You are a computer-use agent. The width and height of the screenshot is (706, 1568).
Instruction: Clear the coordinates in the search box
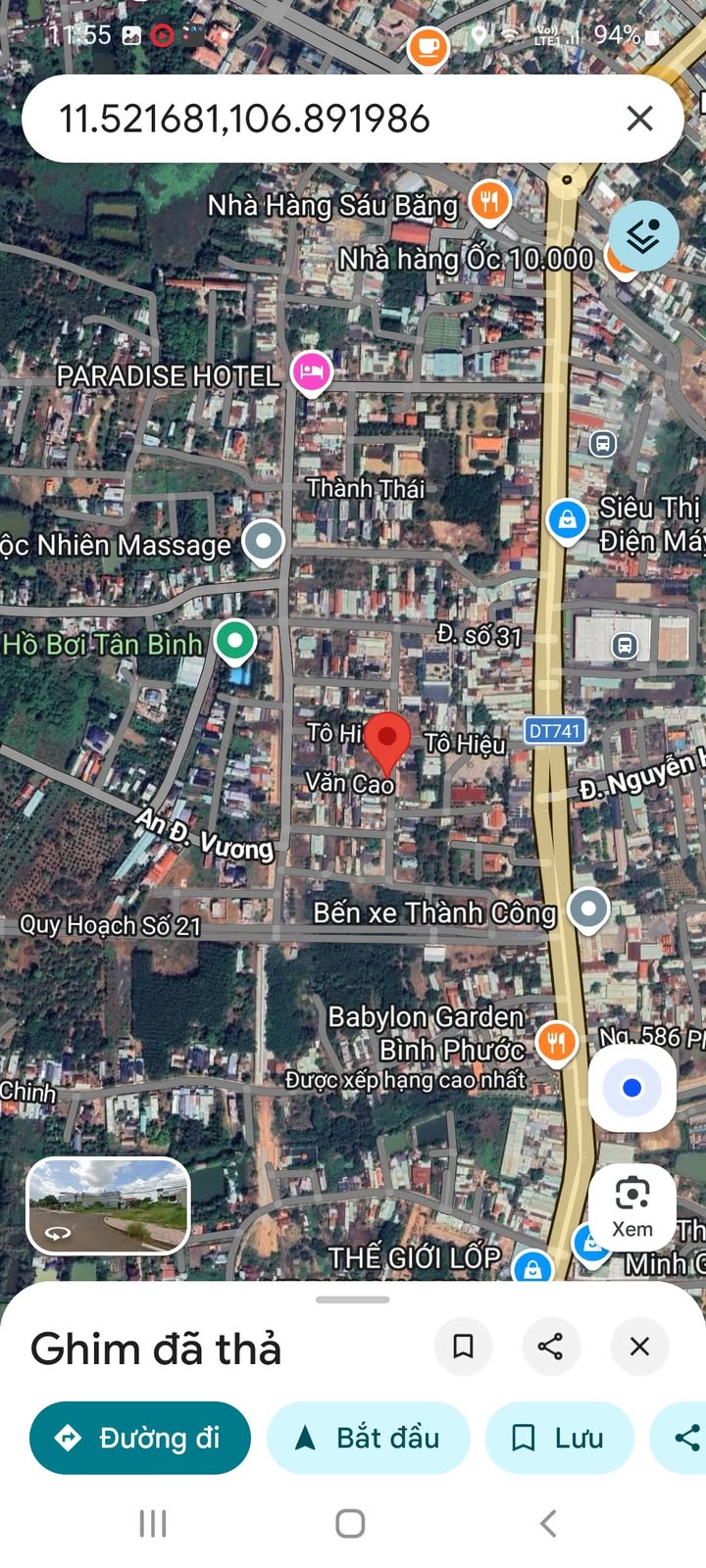639,119
